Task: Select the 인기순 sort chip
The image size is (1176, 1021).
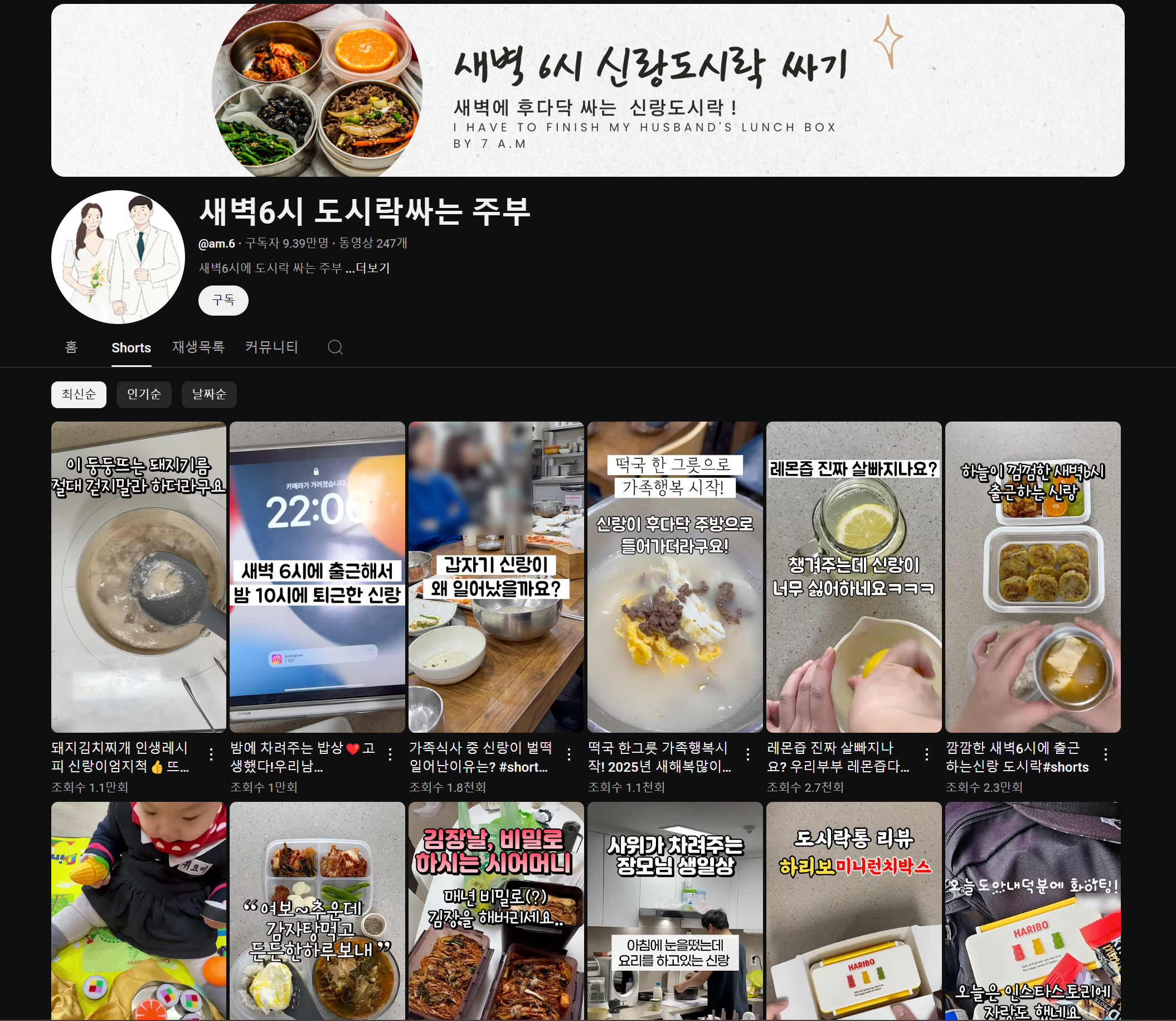Action: click(x=143, y=394)
